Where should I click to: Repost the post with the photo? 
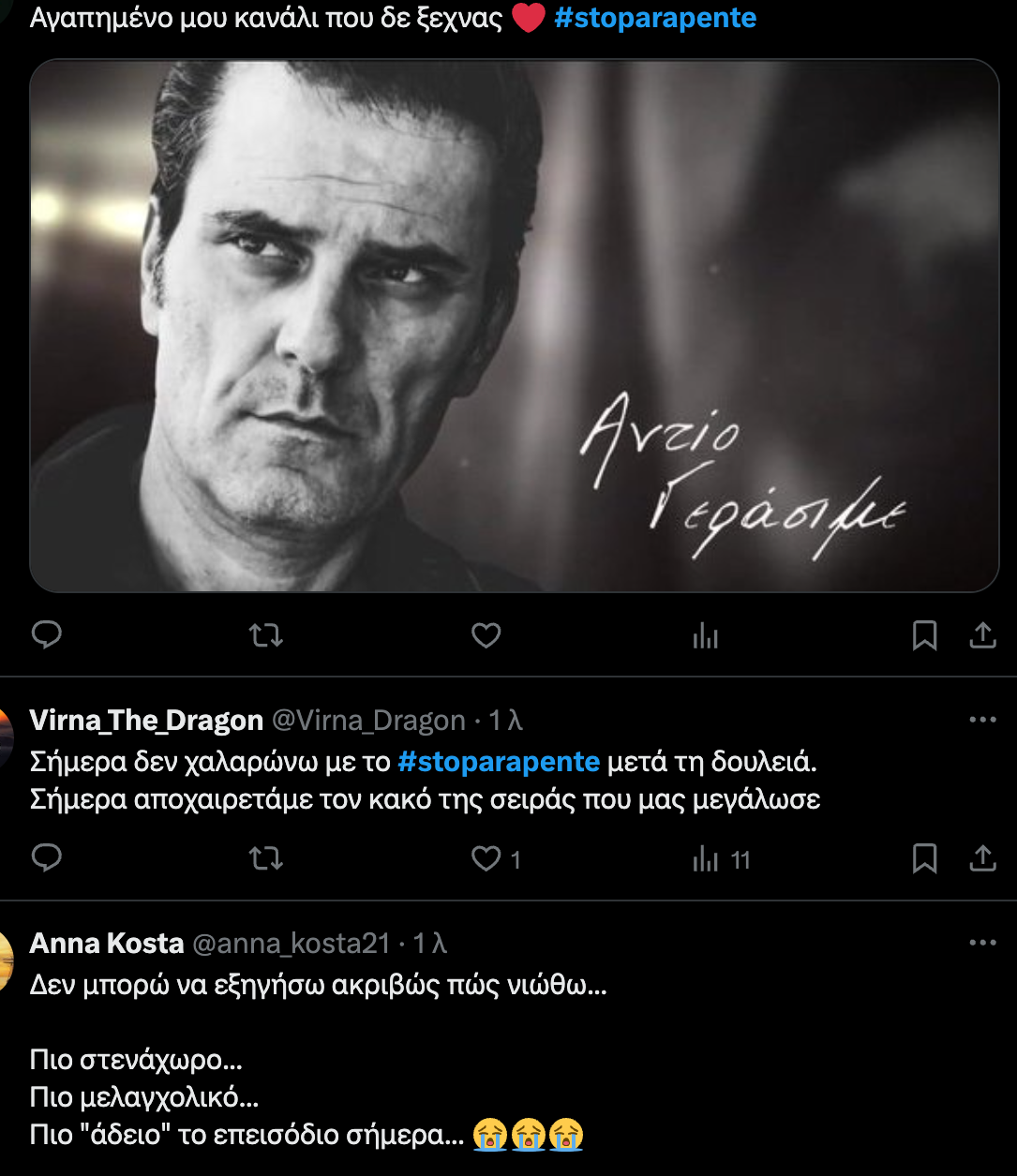click(x=266, y=636)
